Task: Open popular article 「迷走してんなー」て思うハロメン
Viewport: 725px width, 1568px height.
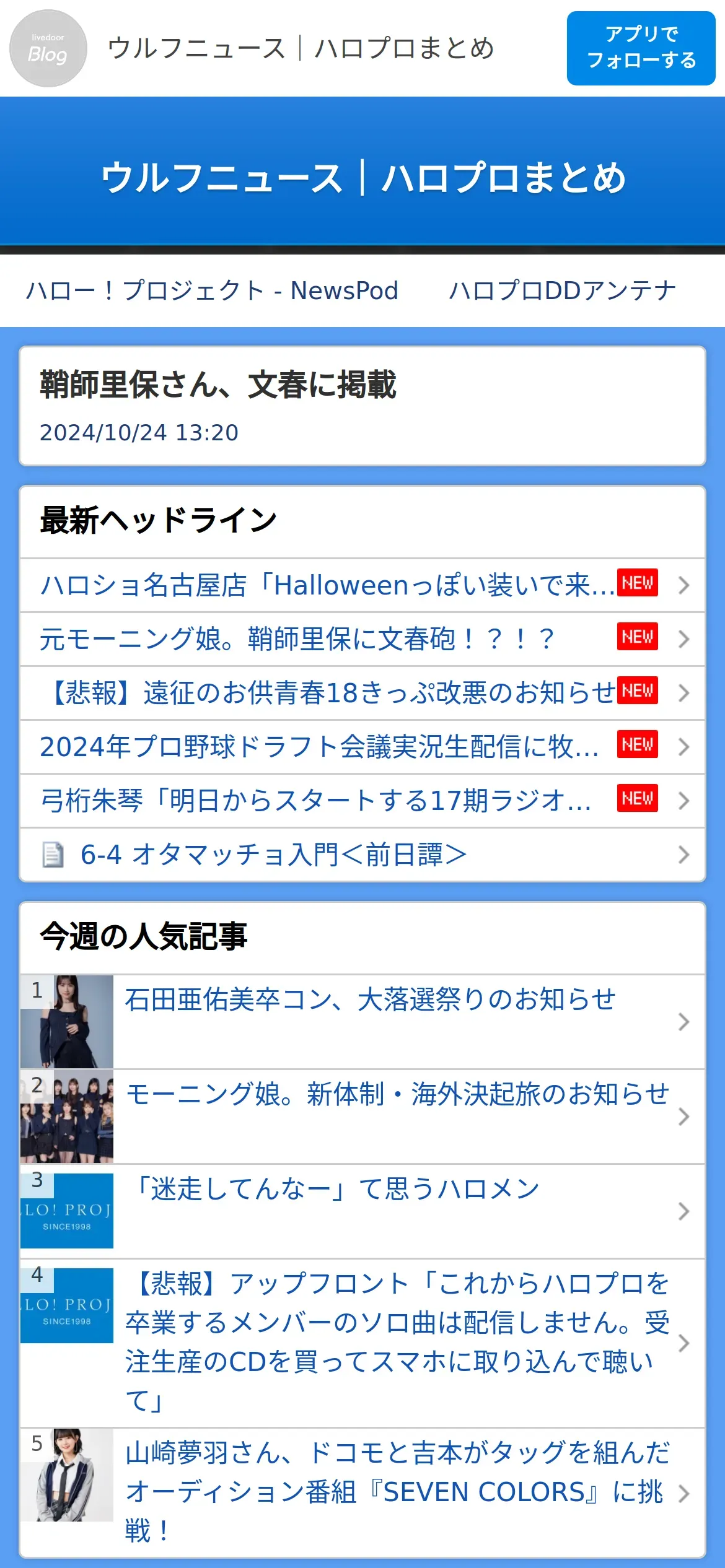Action: point(362,1211)
